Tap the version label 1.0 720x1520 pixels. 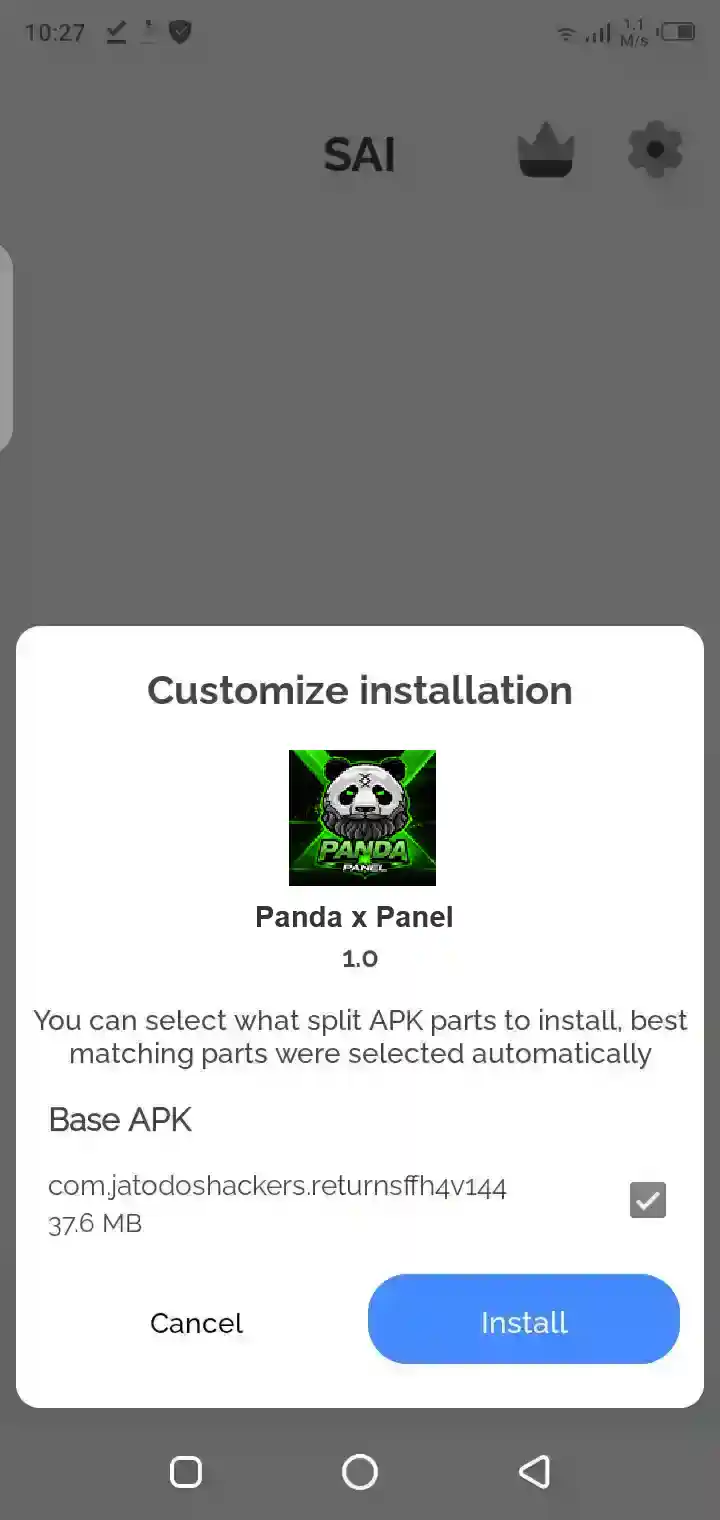359,958
